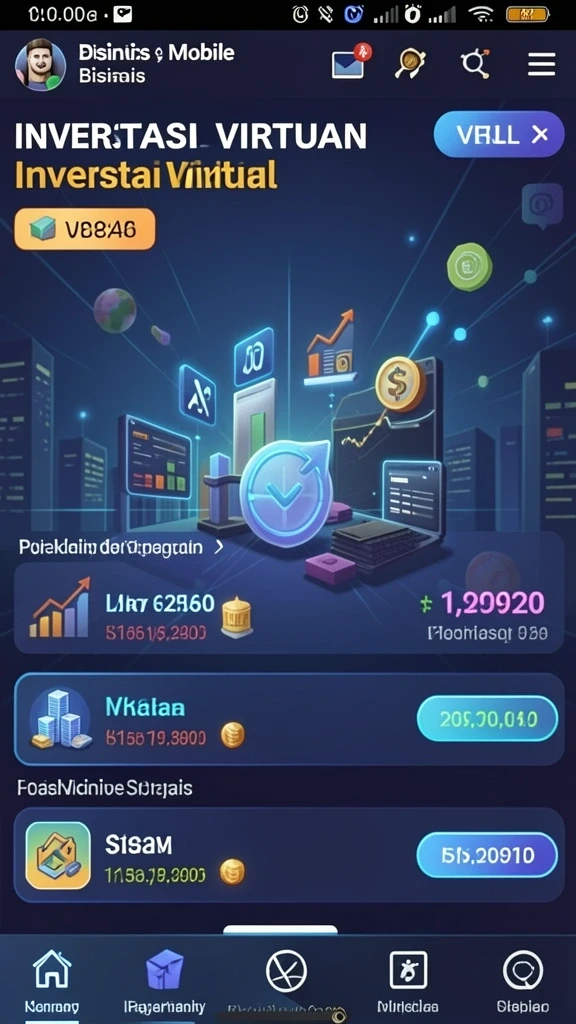Dismiss the blue VRLL pill
This screenshot has width=576, height=1024.
[539, 135]
